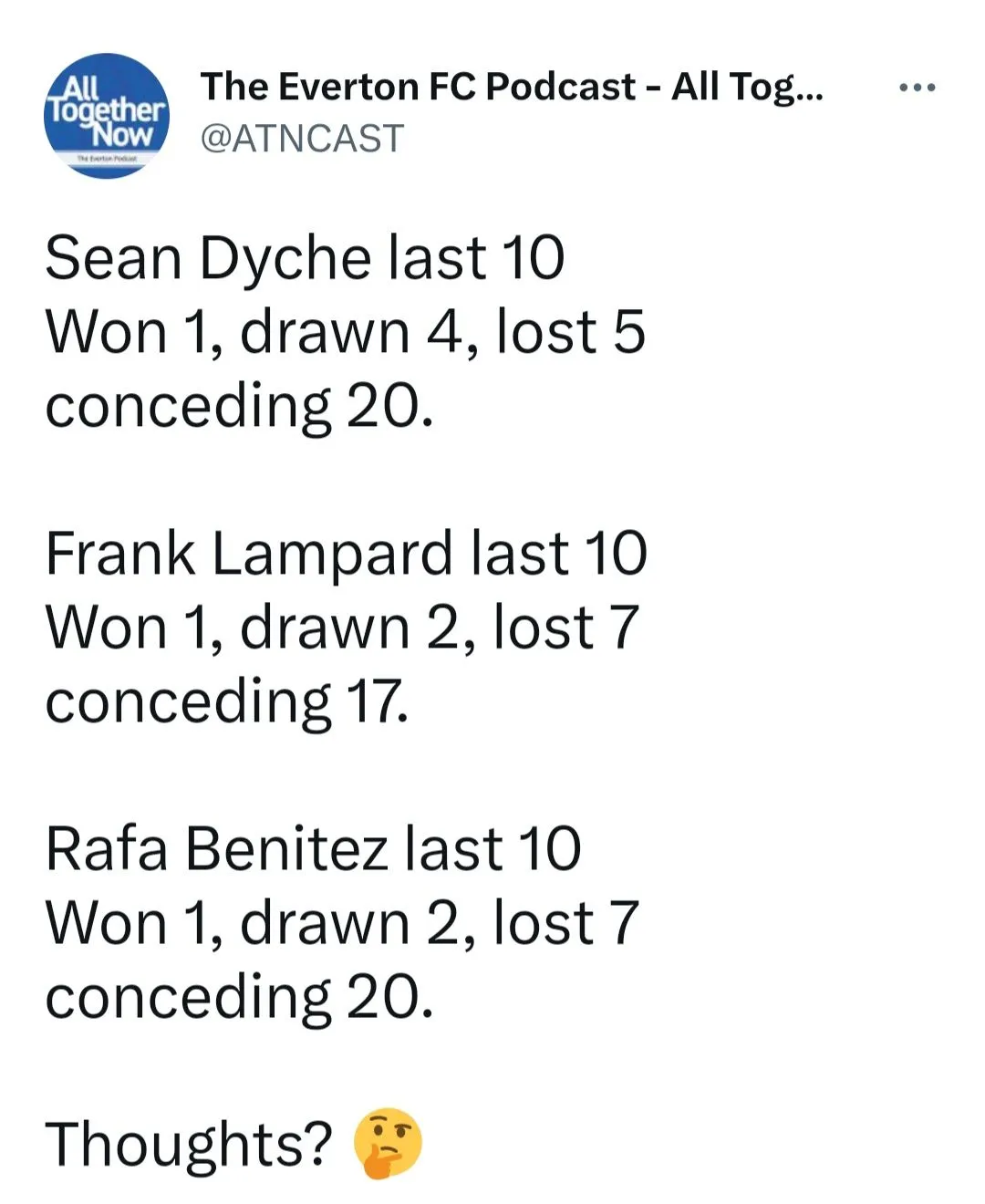Screen dimensions: 985x1204
Task: Open the tweet's three-dot overflow menu
Action: click(917, 88)
